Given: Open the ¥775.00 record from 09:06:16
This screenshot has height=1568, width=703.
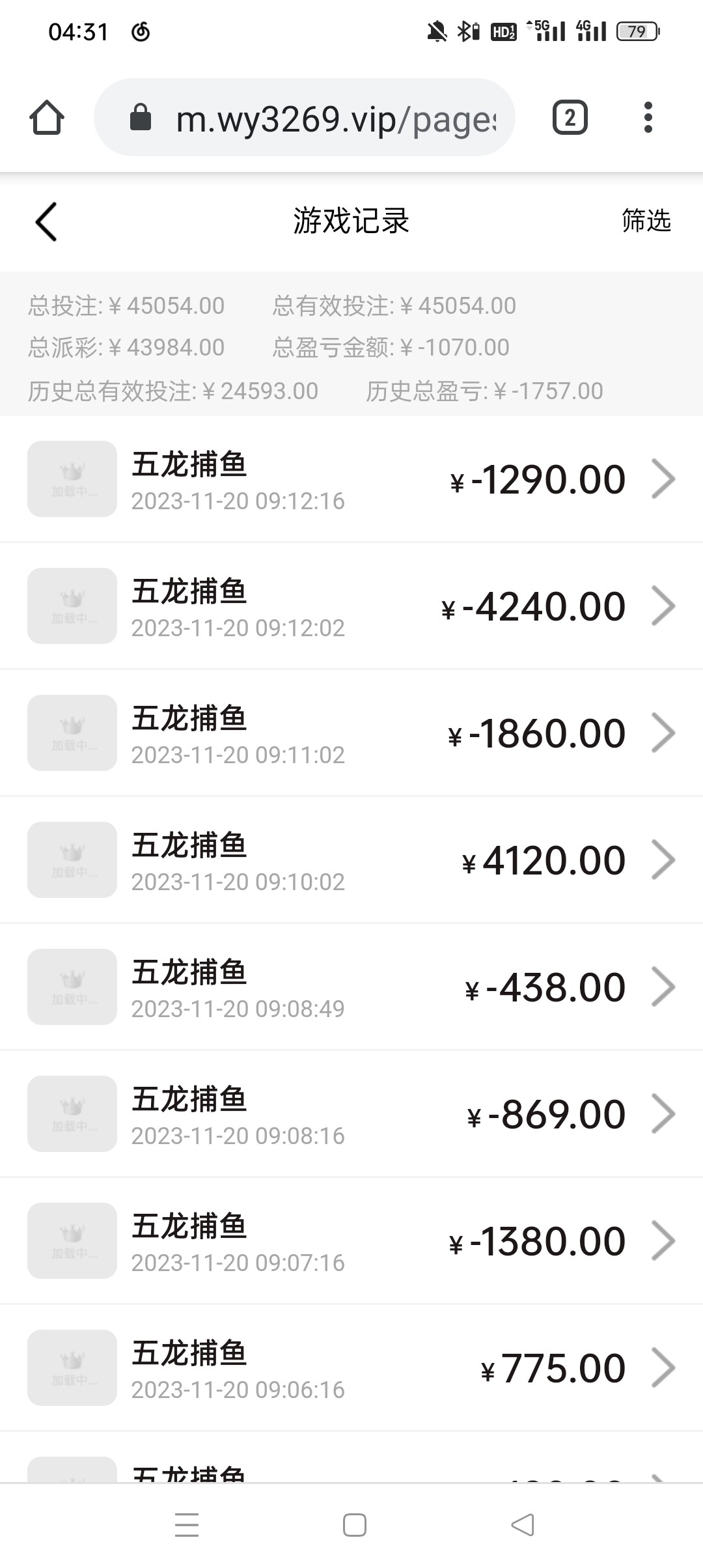Looking at the screenshot, I should (351, 1368).
